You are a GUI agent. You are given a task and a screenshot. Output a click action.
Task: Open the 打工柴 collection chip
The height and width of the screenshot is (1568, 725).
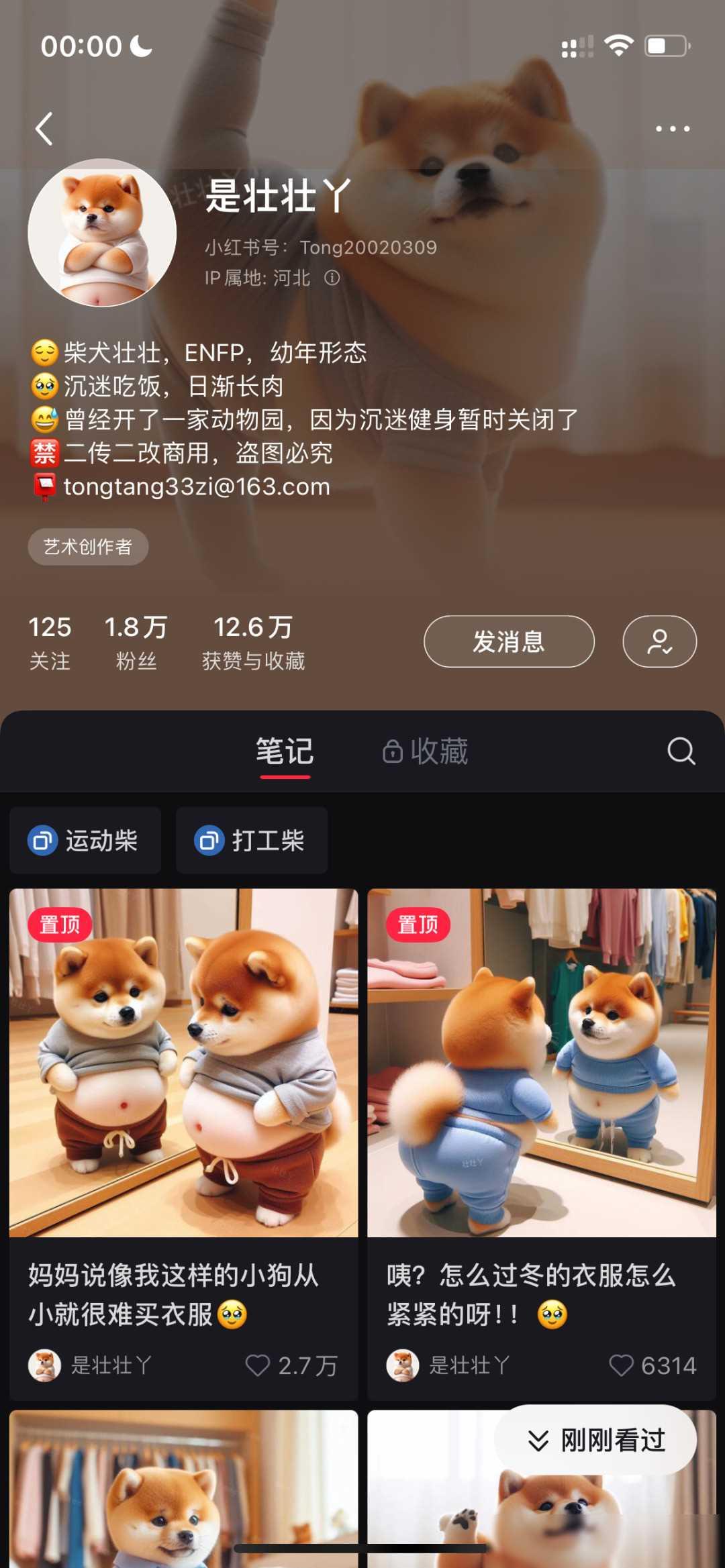(x=252, y=840)
